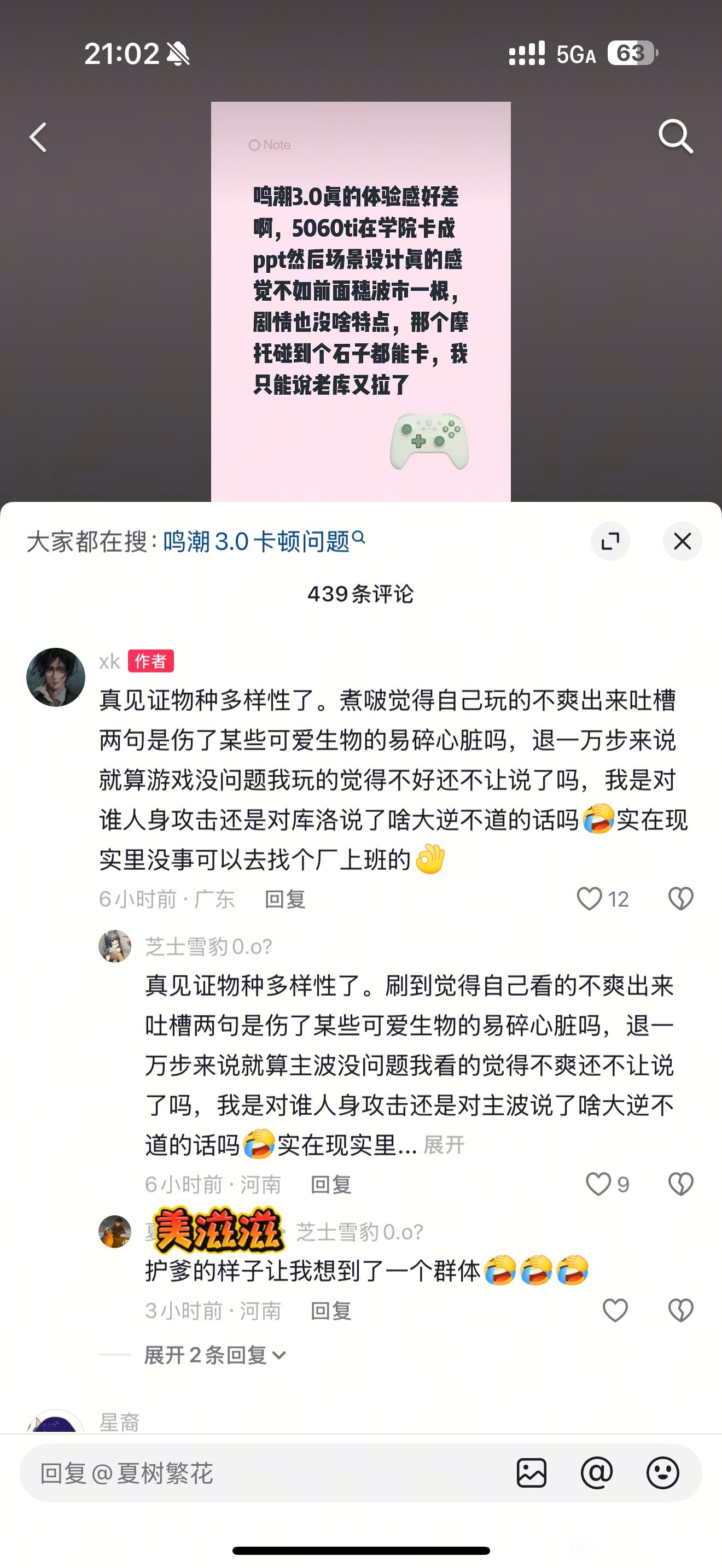
Task: Open suggested search 鸣潮3.0卡顿问题
Action: tap(263, 541)
